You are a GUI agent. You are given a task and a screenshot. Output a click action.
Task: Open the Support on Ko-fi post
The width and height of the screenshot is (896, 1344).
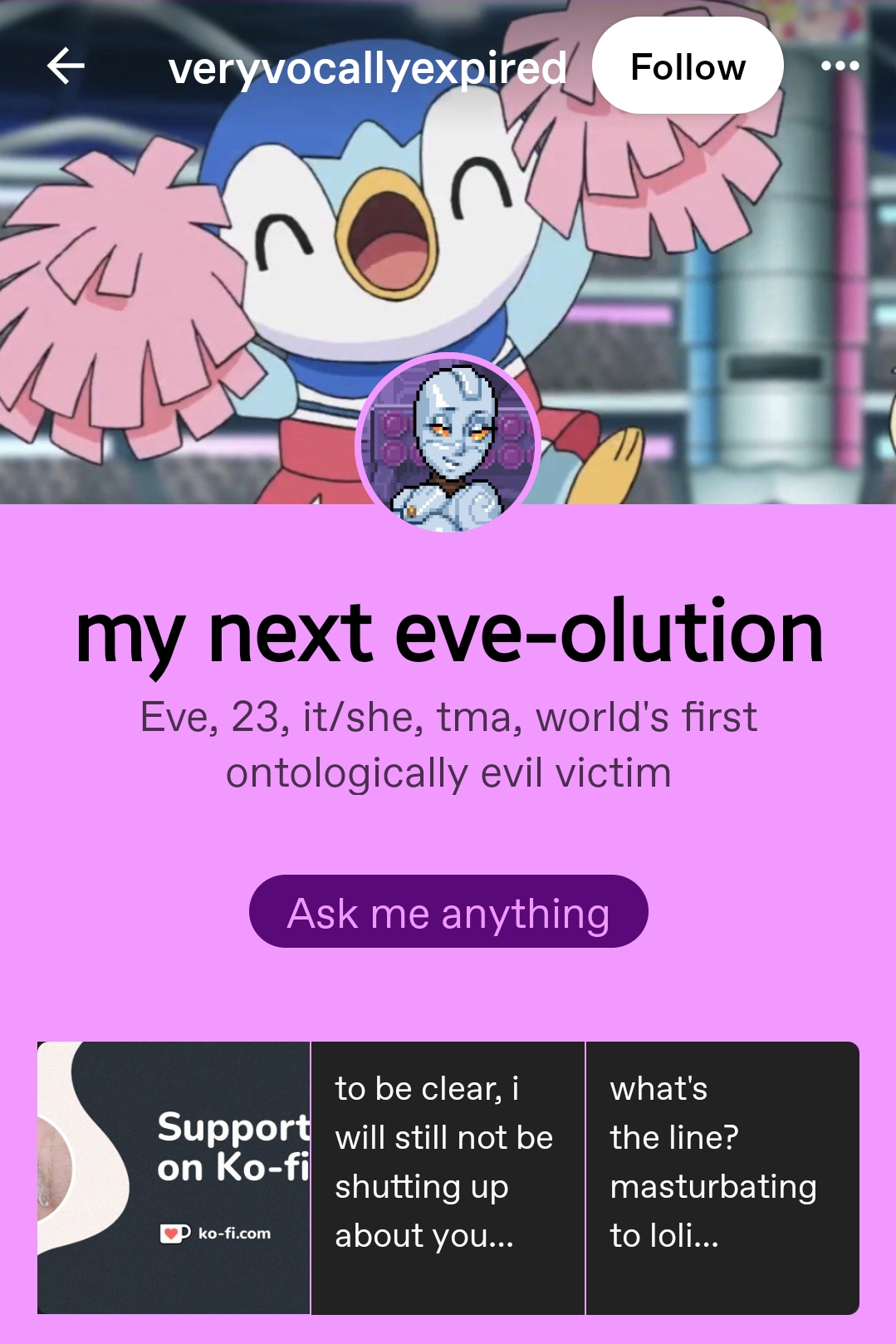coord(174,1178)
